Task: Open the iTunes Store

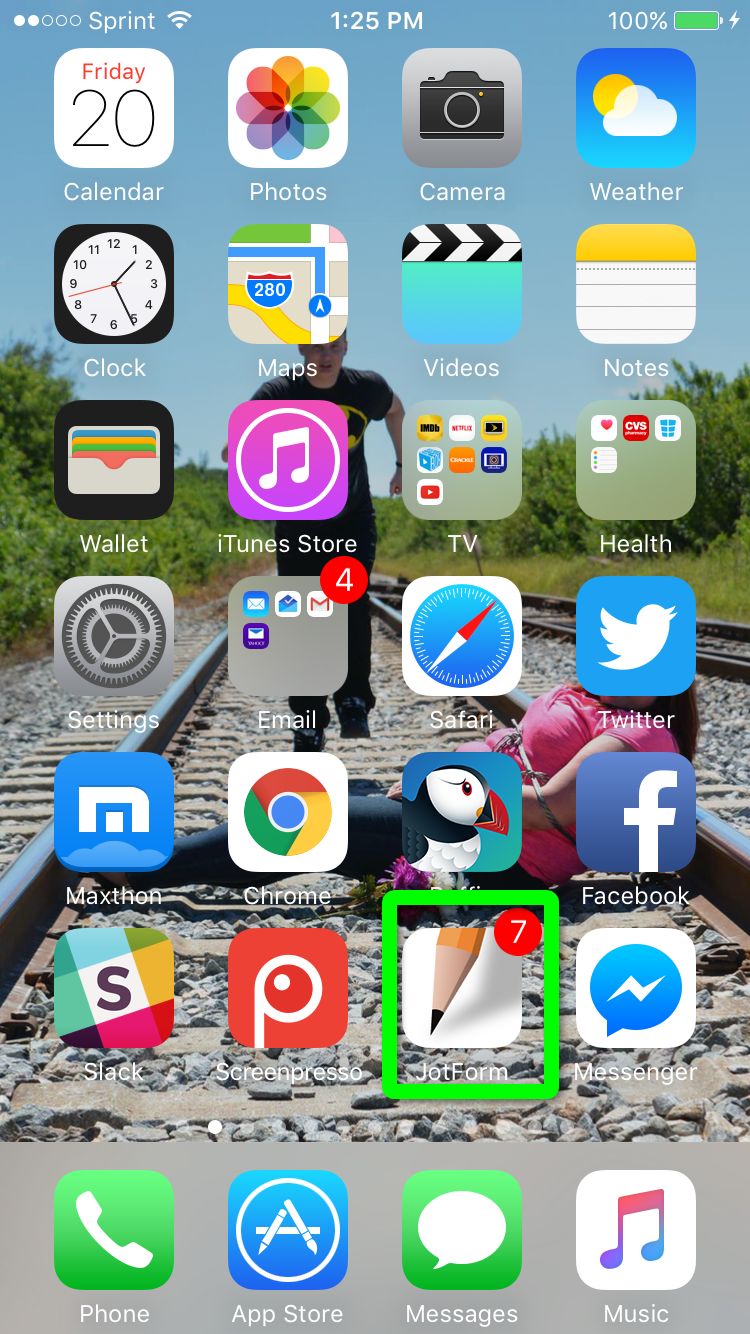Action: [288, 460]
